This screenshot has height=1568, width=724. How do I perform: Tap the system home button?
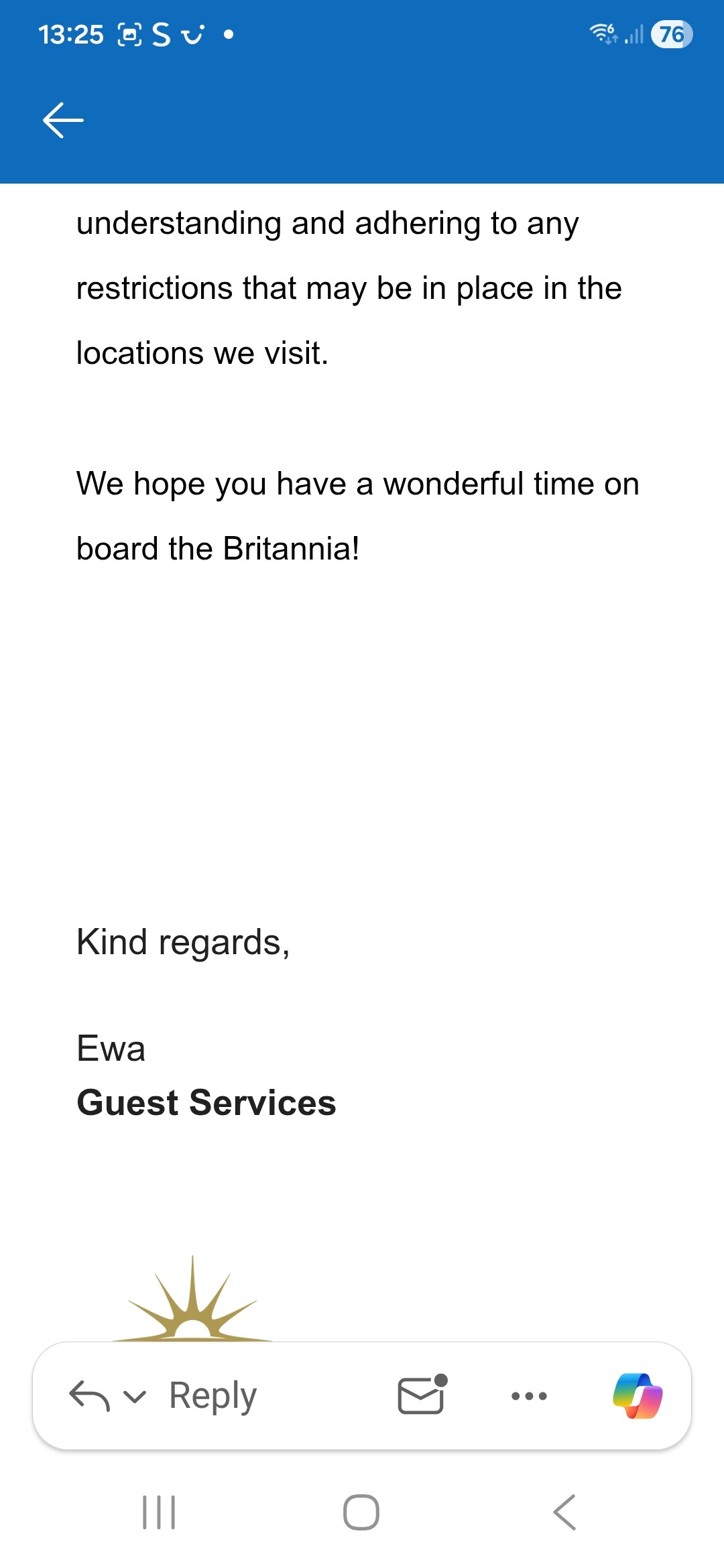click(361, 1512)
